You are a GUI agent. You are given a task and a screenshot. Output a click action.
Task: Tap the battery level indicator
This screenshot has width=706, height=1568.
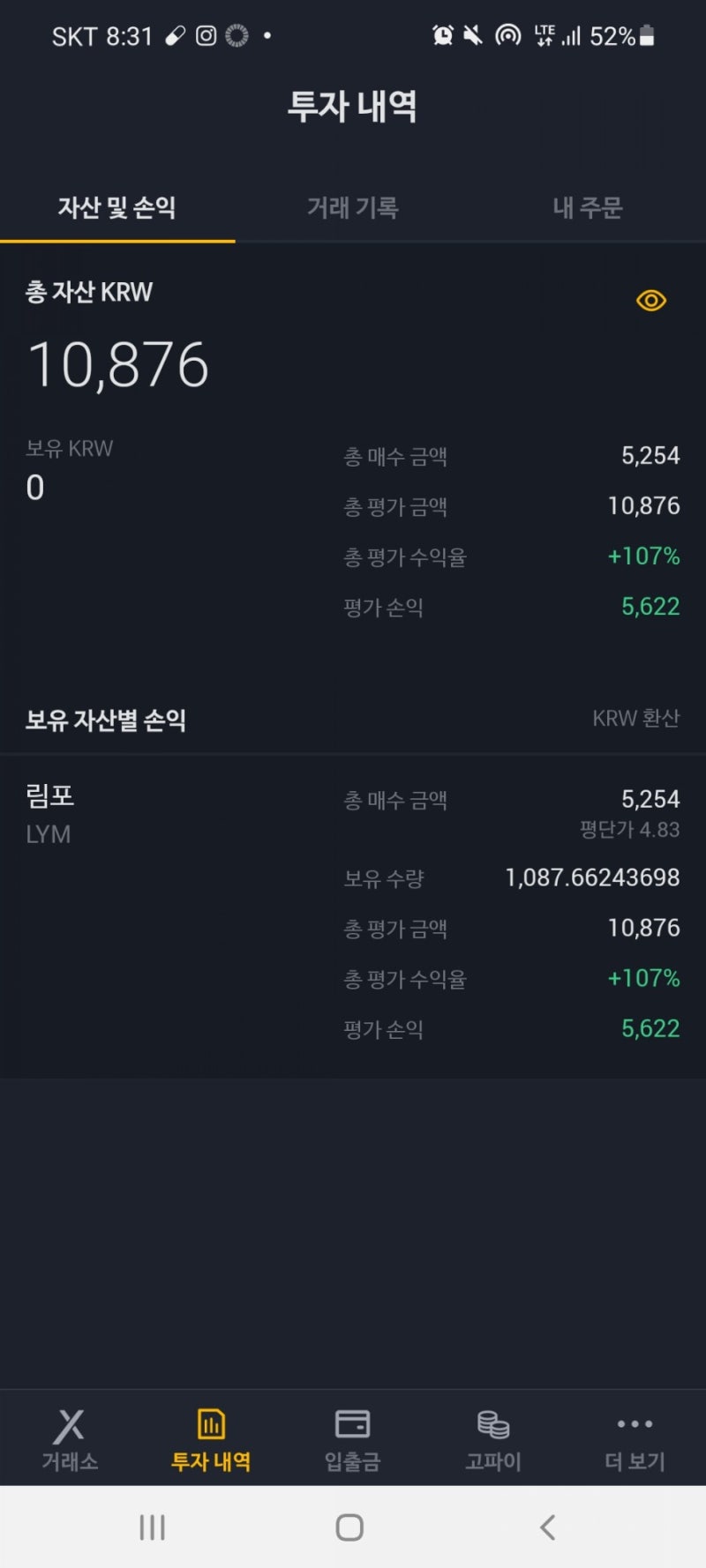618,36
